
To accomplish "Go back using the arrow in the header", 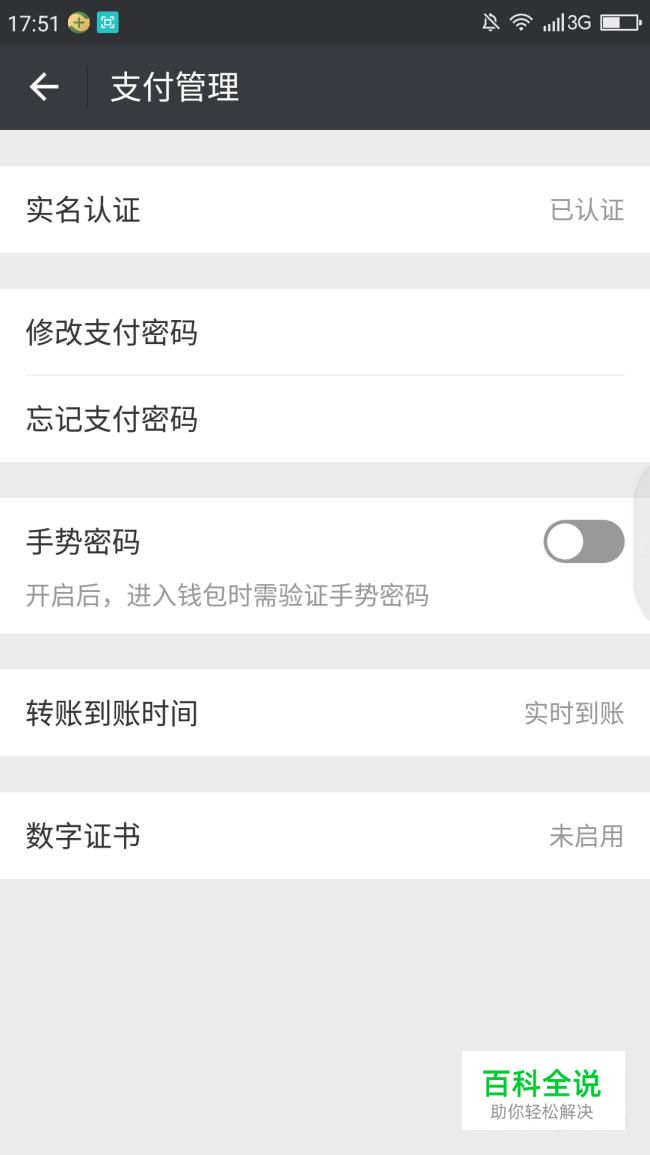I will click(43, 87).
